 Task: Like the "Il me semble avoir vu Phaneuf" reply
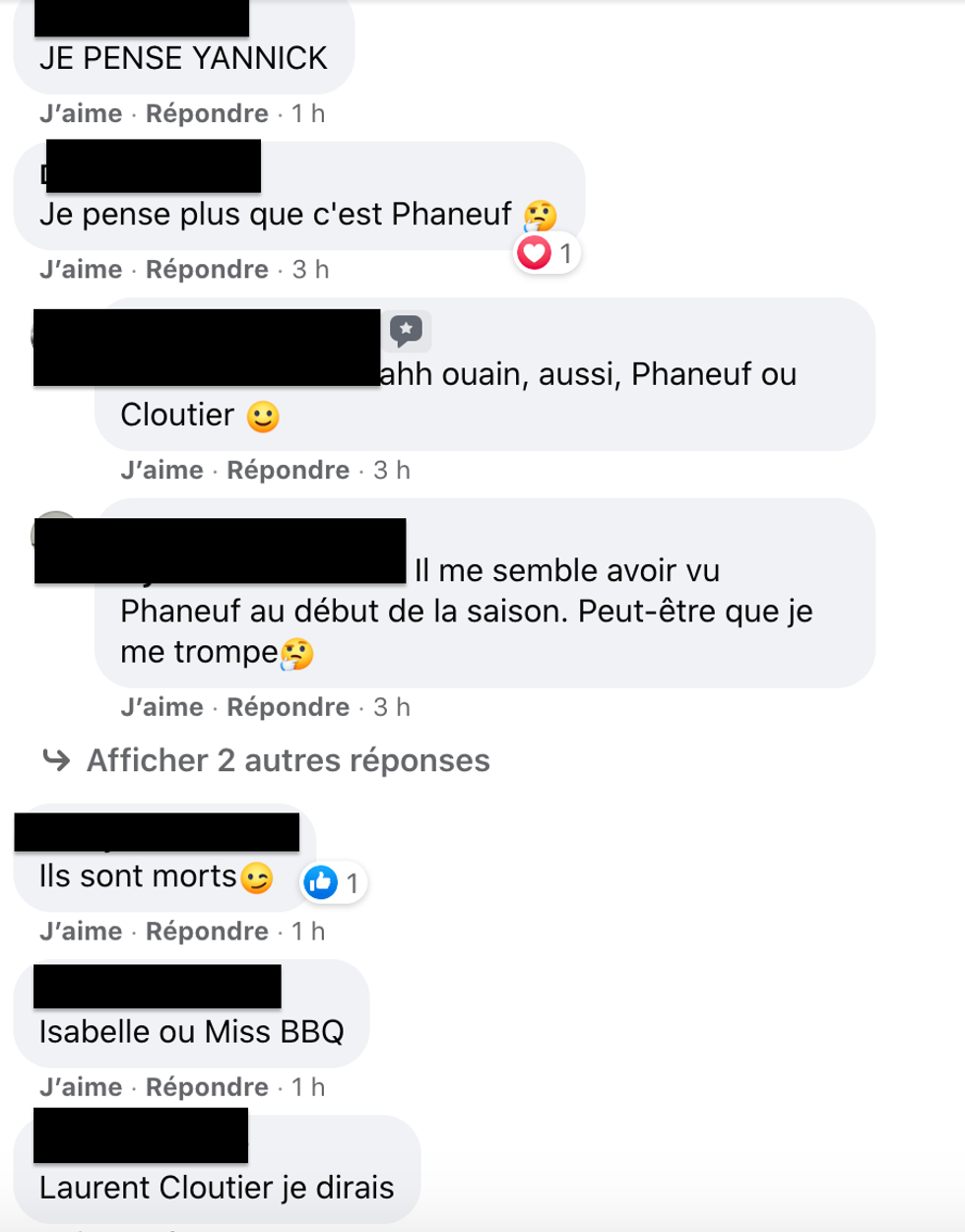[x=161, y=708]
